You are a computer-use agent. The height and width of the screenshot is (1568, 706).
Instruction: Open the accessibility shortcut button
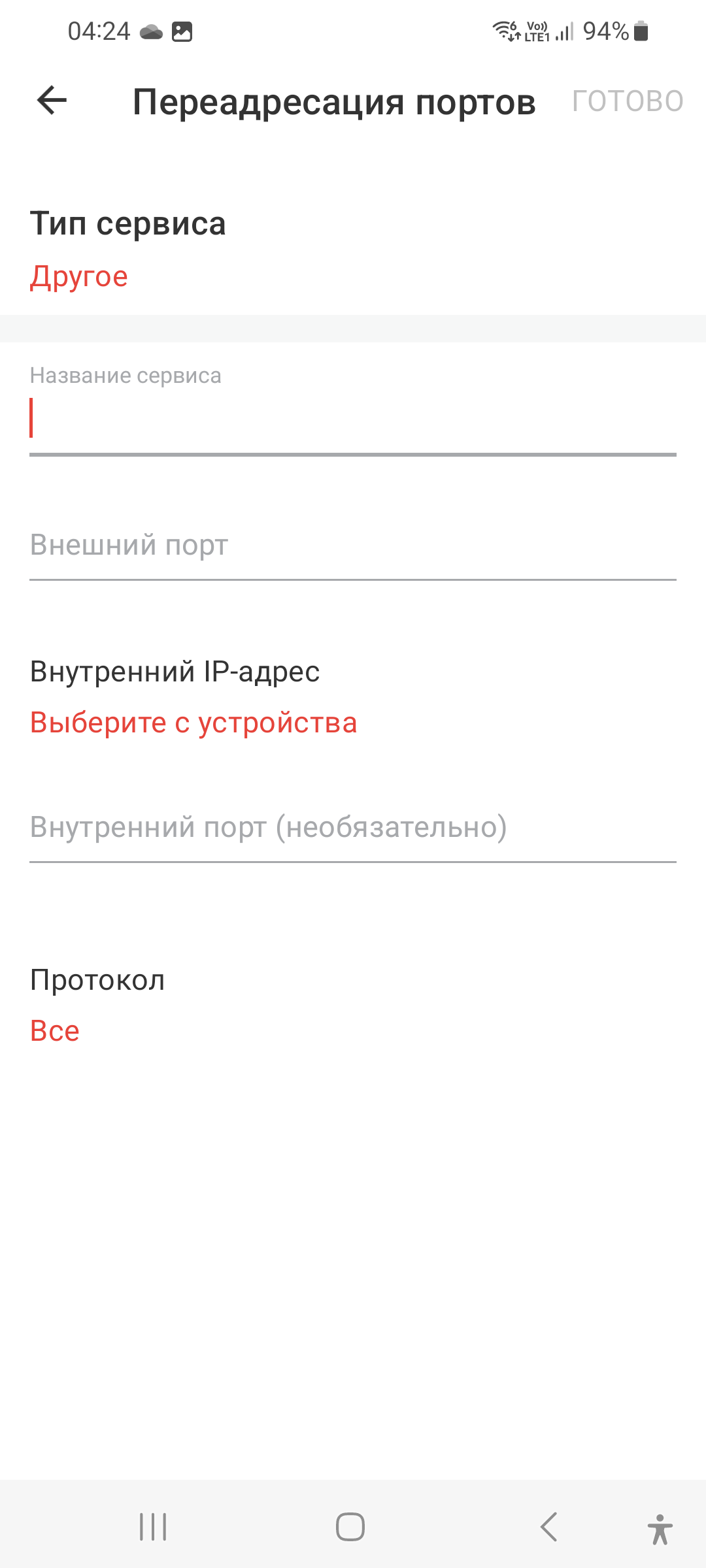[660, 1529]
